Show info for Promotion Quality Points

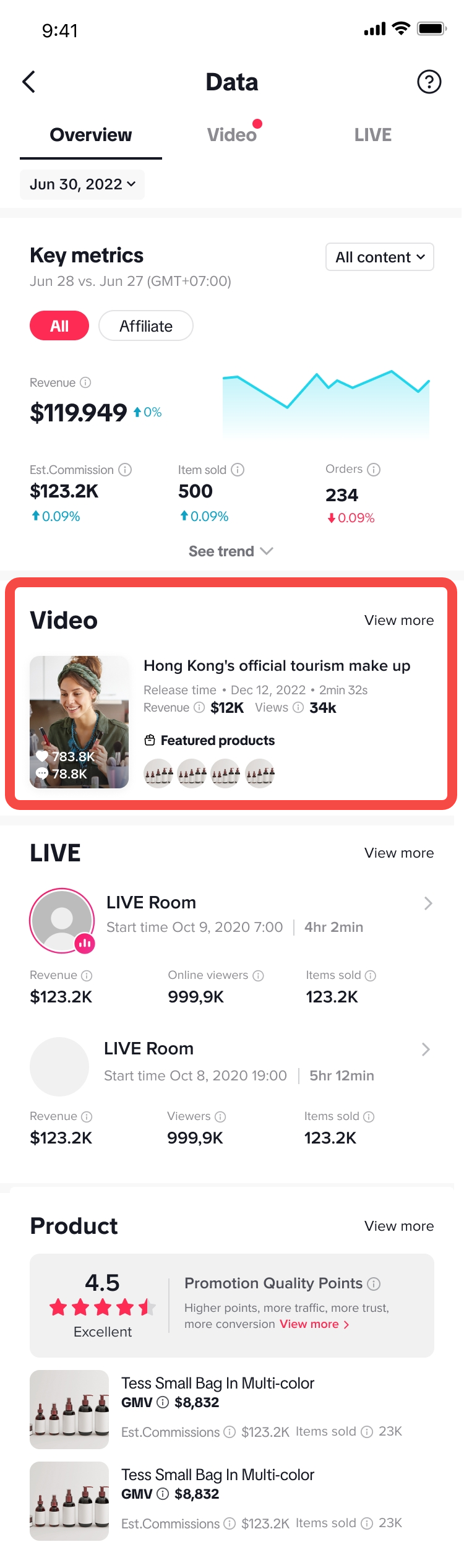click(x=374, y=1284)
